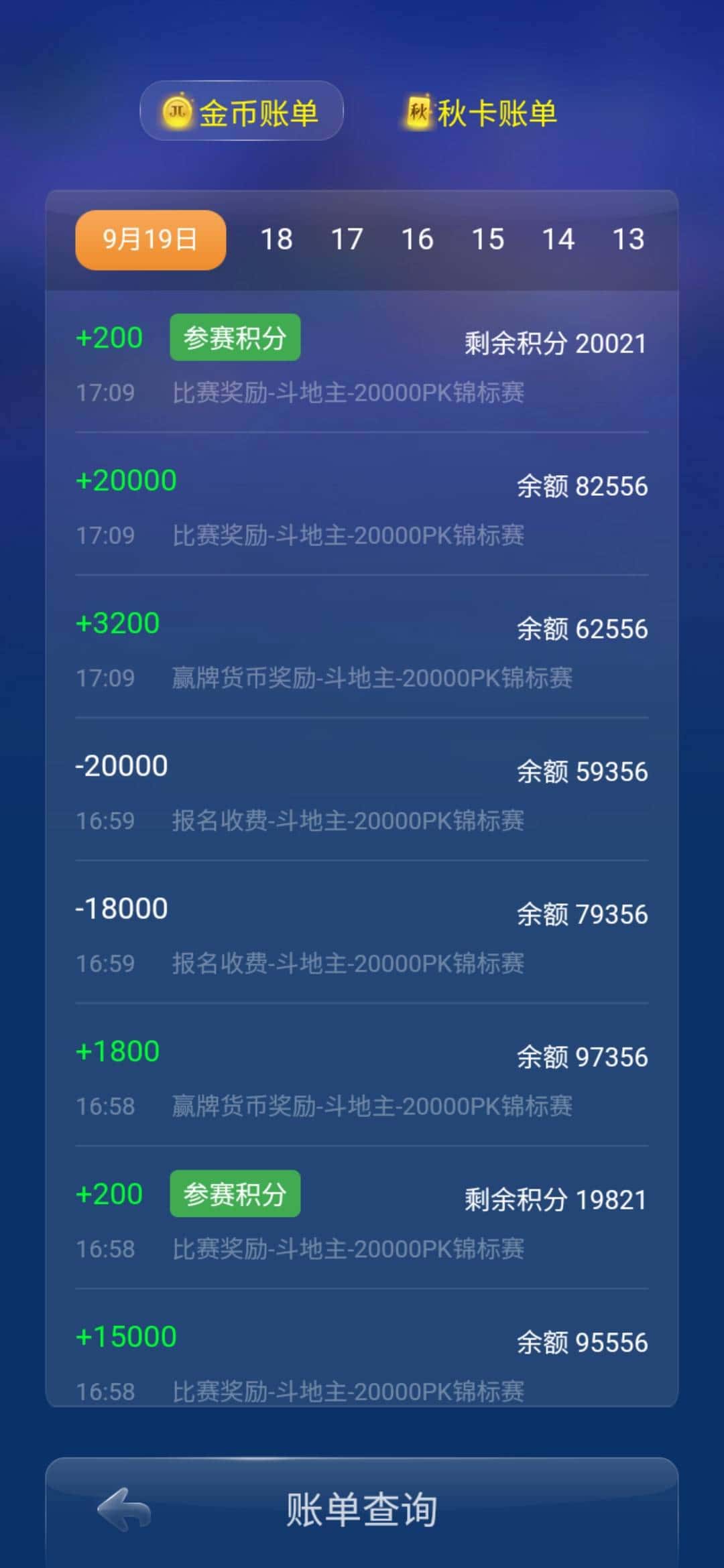Tap date 13 at the far right

tap(629, 239)
